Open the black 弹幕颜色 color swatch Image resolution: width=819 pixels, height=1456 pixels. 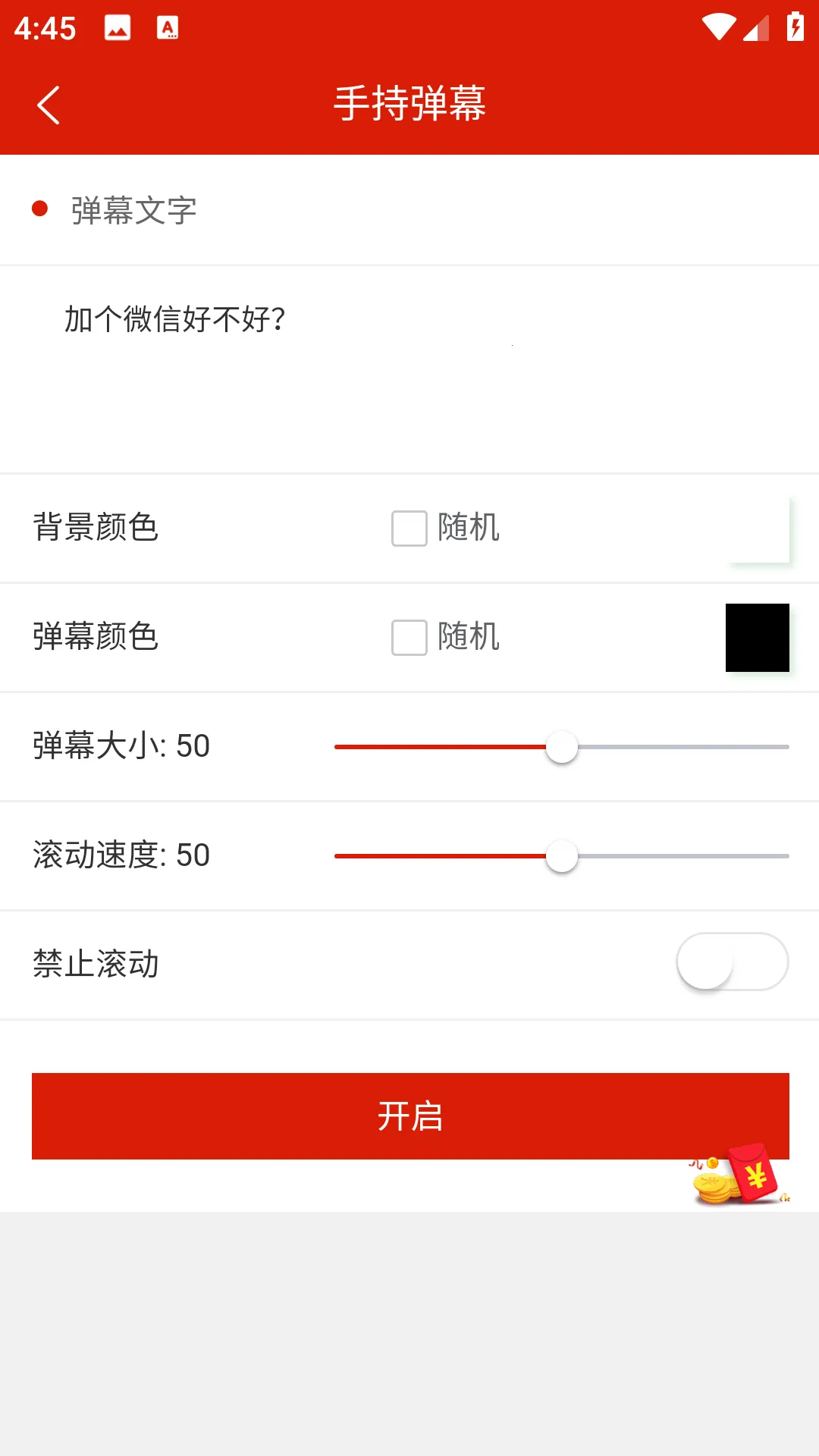[758, 637]
